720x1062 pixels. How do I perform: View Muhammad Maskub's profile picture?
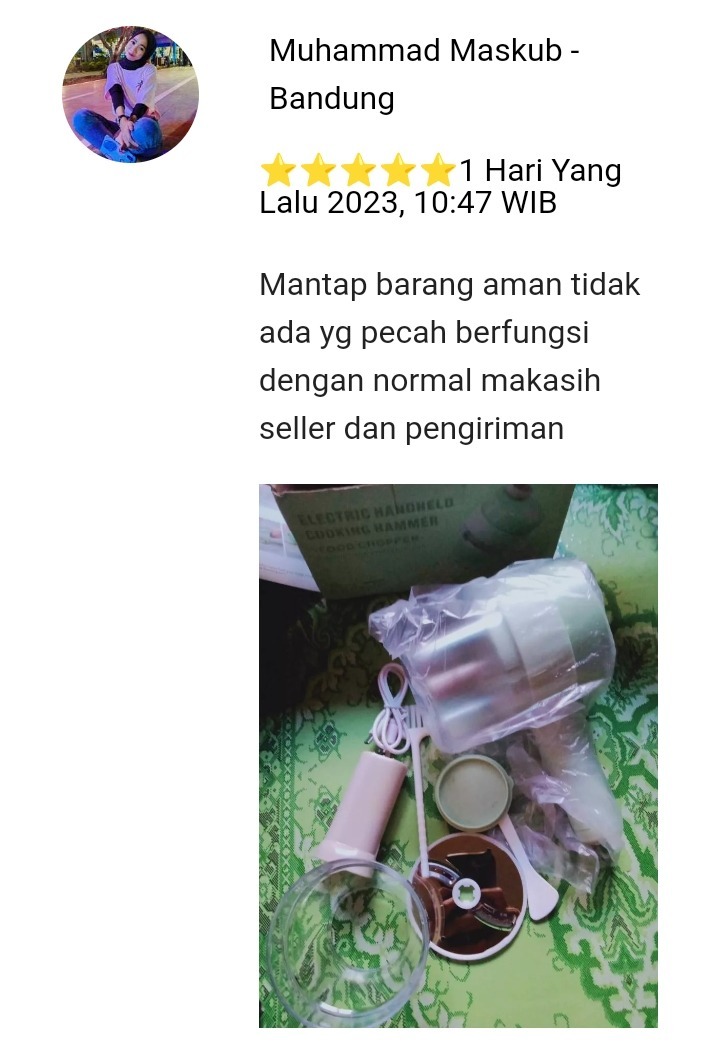[x=130, y=94]
